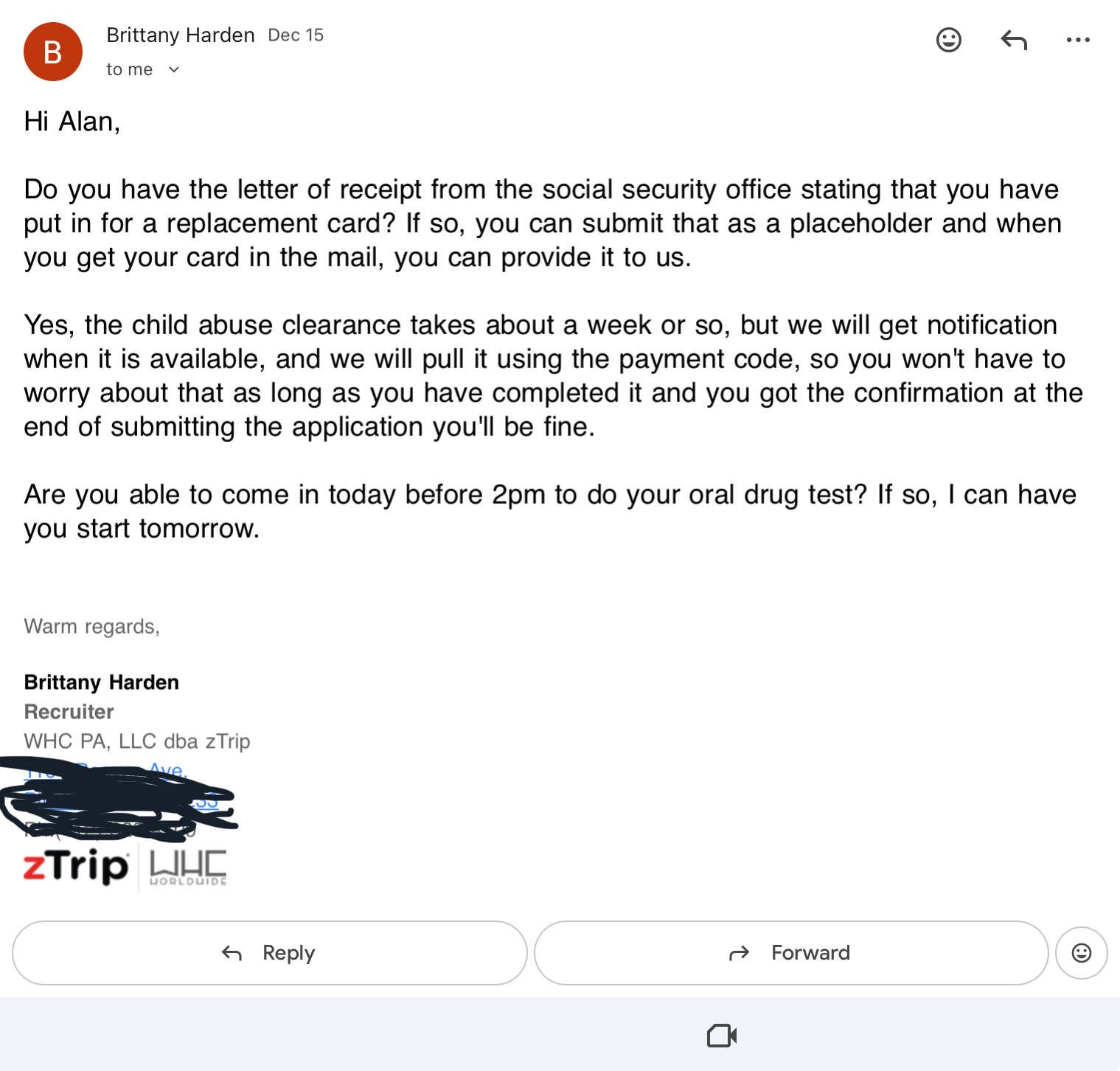
Task: Reply to Brittany's email
Action: [x=269, y=953]
